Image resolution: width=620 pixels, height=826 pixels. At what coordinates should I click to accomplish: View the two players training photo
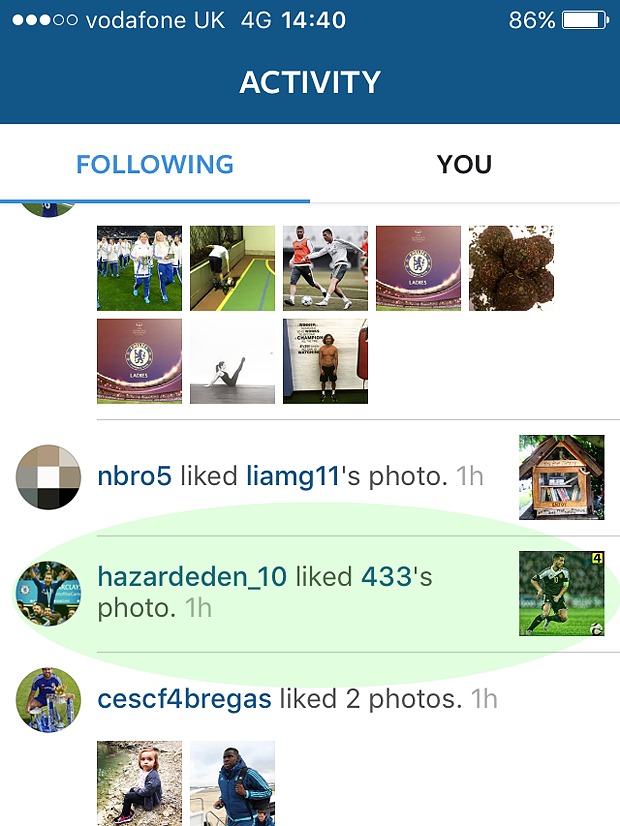[325, 267]
